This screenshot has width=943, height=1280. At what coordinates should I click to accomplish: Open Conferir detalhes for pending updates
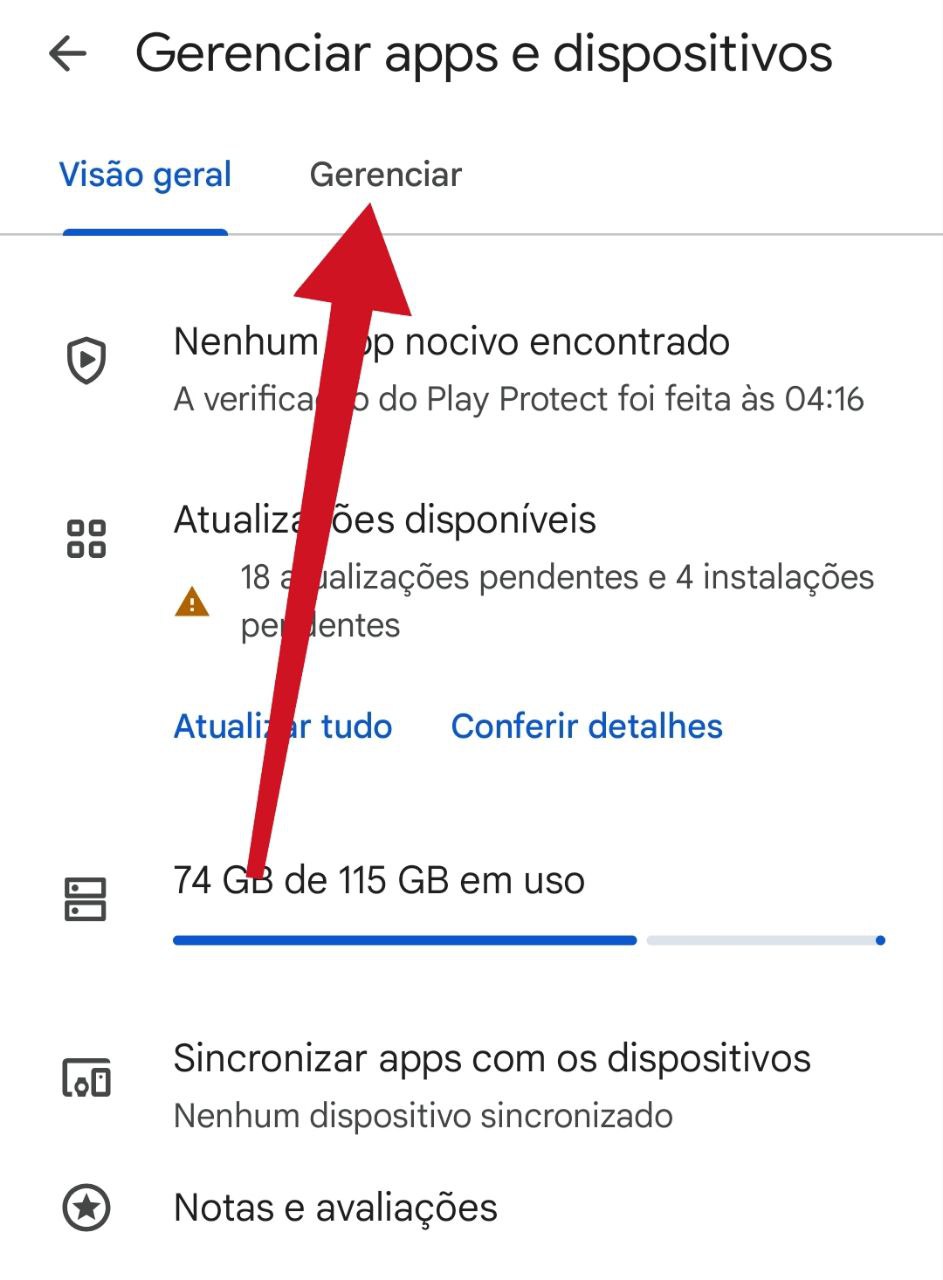click(586, 726)
